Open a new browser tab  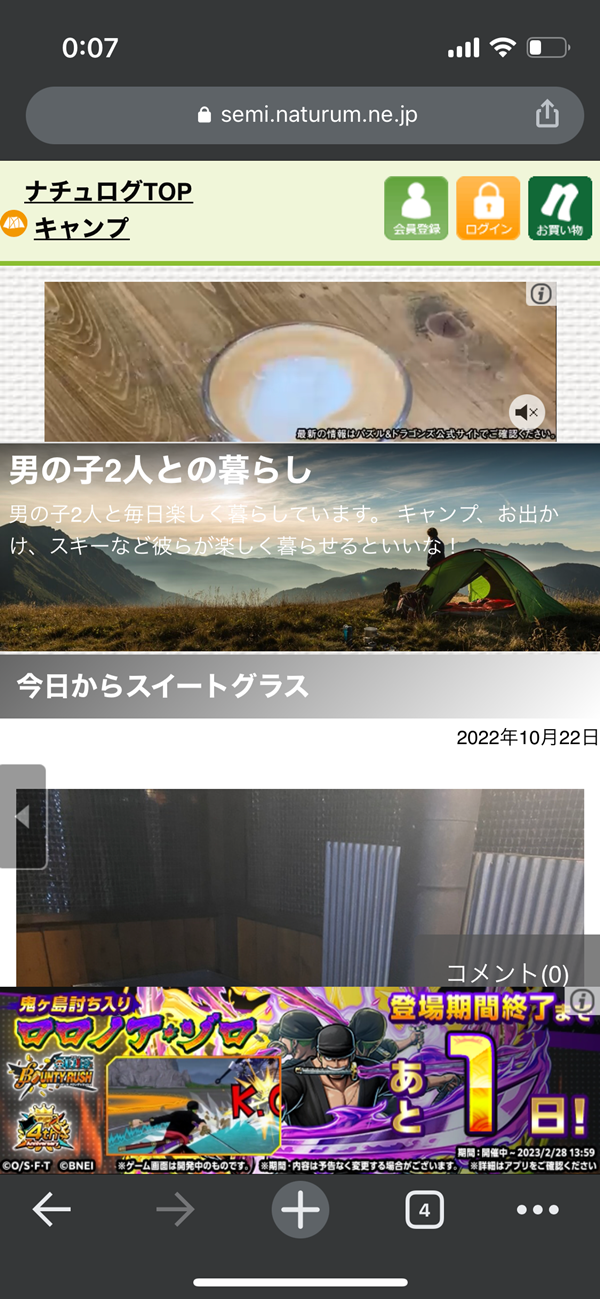point(300,1210)
